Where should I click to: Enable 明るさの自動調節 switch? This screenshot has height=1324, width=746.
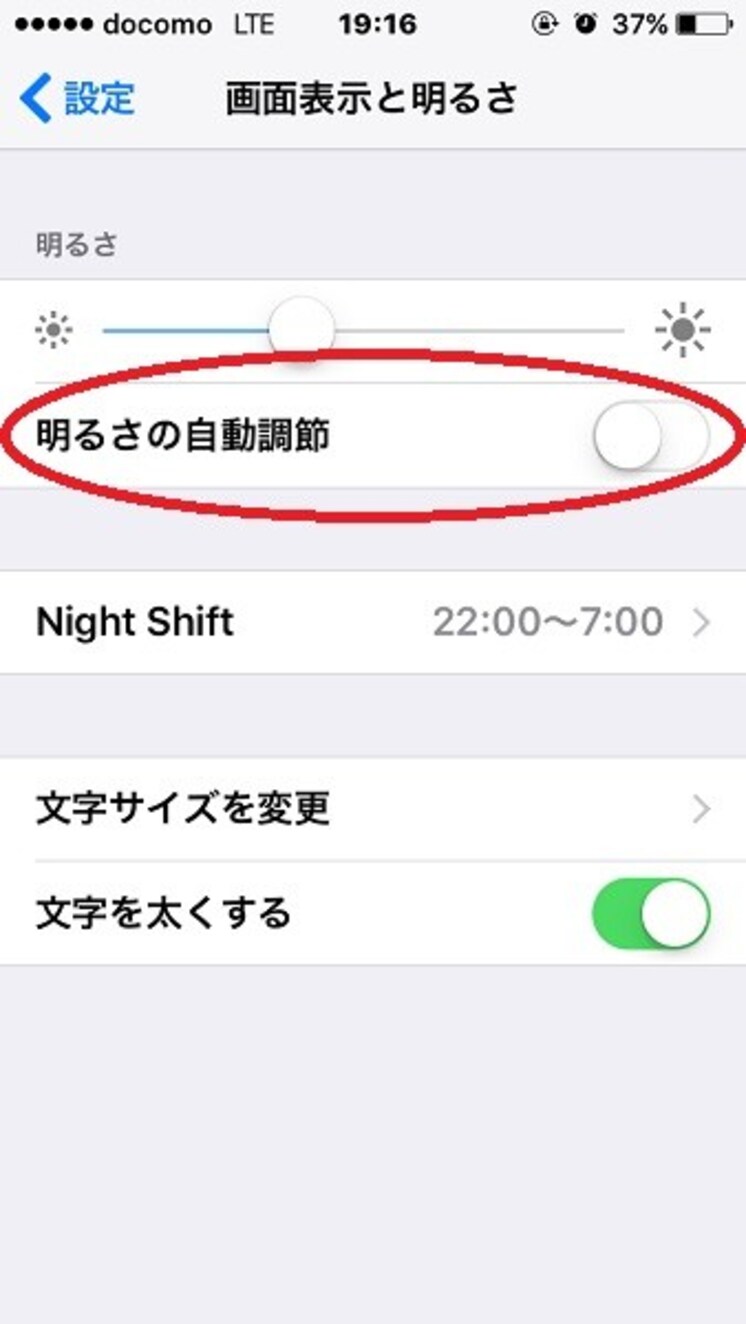(651, 437)
